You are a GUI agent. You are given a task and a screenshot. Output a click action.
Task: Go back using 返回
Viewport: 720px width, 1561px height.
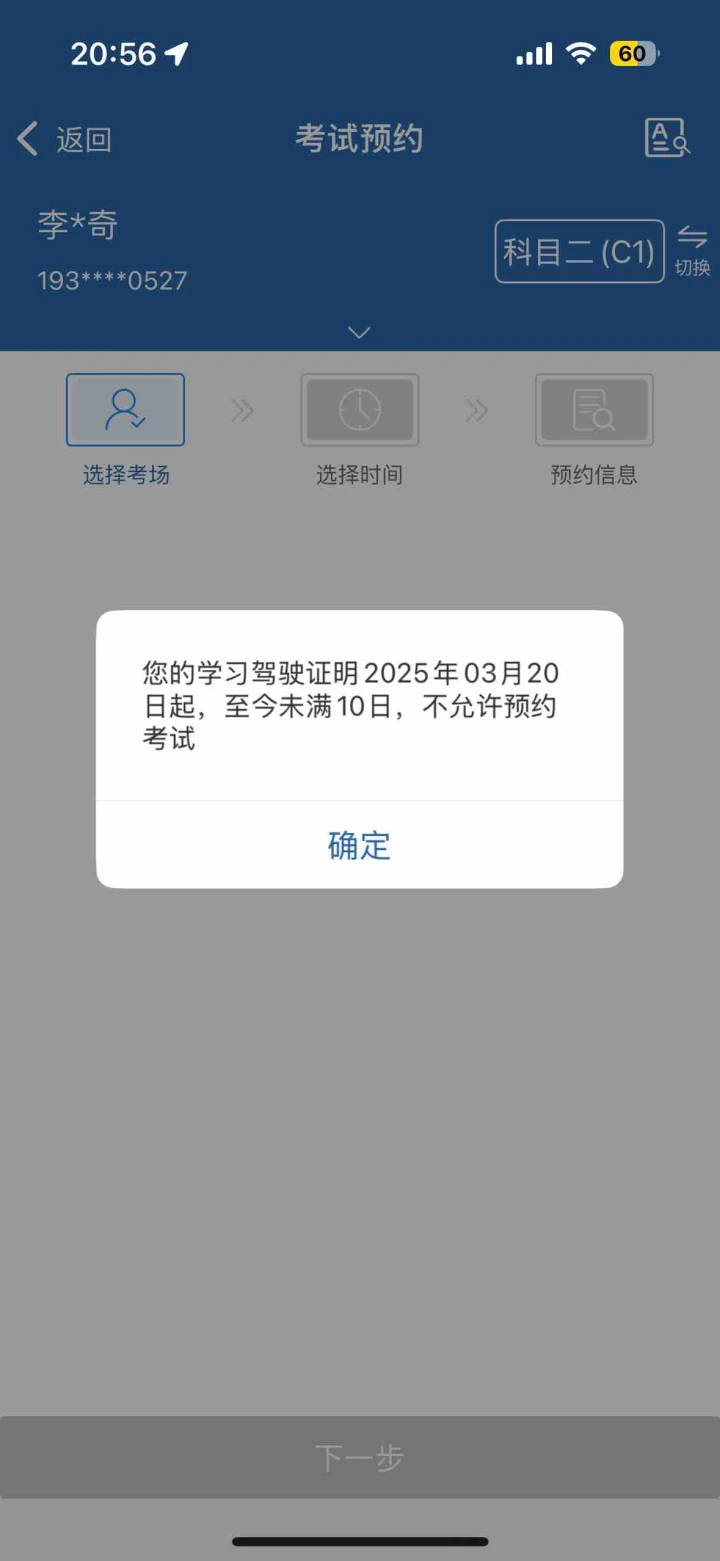click(x=64, y=140)
